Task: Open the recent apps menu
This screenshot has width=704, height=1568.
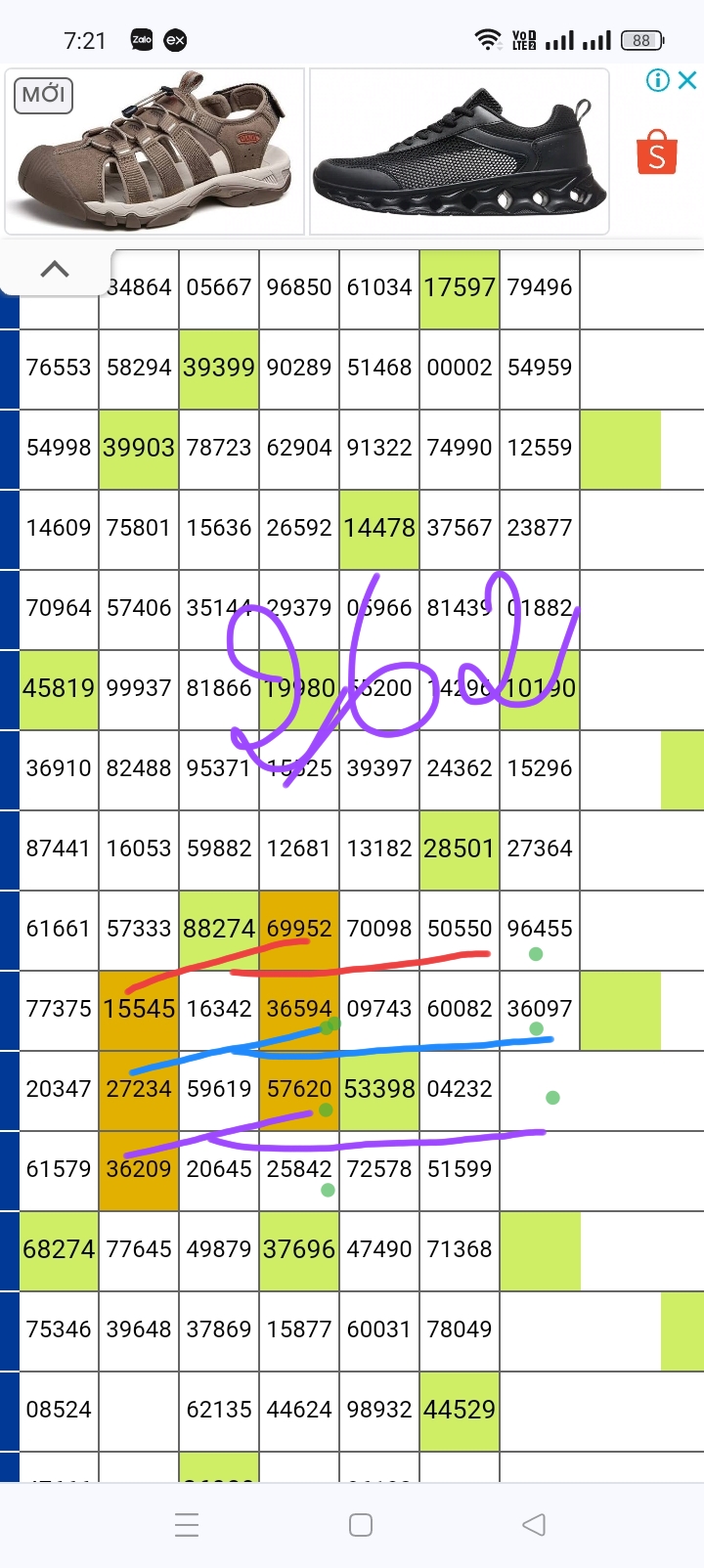Action: coord(187,1525)
